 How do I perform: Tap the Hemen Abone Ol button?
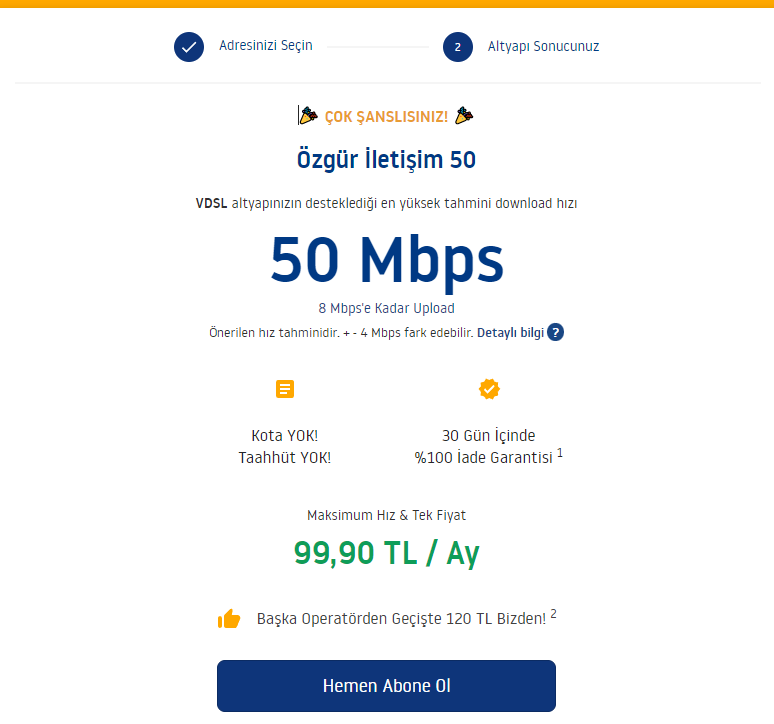(386, 686)
